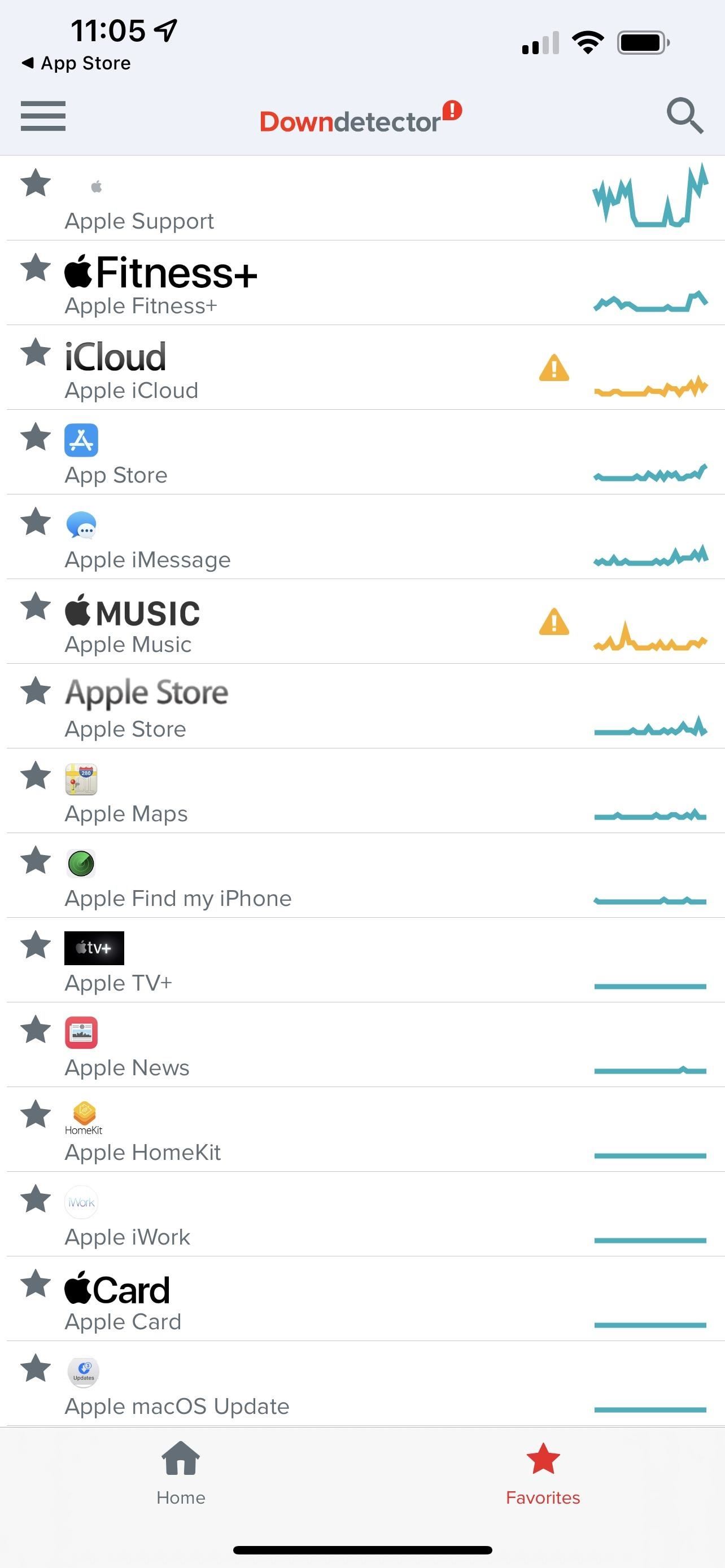Open Apple Find my iPhone
This screenshot has width=725, height=1568.
362,875
